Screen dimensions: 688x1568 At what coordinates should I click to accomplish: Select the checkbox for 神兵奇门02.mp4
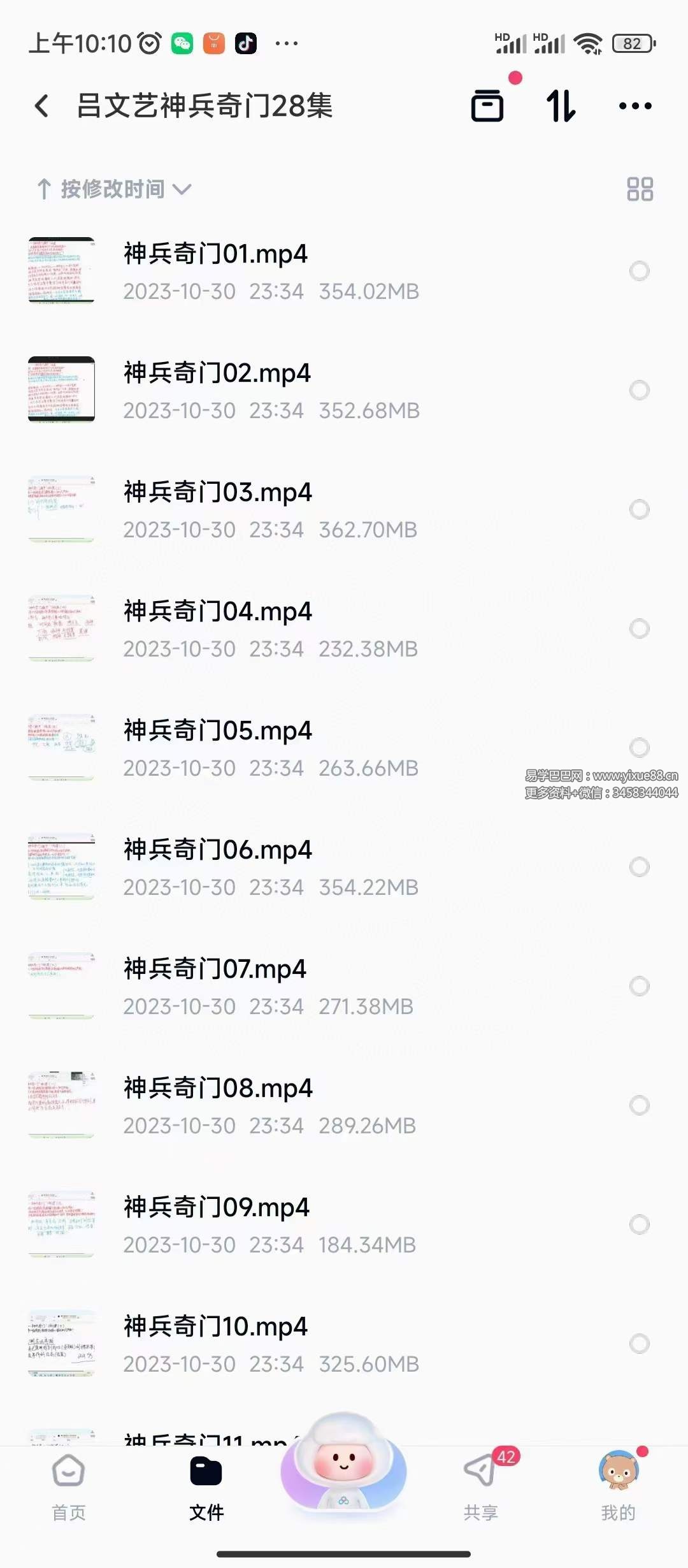[639, 390]
